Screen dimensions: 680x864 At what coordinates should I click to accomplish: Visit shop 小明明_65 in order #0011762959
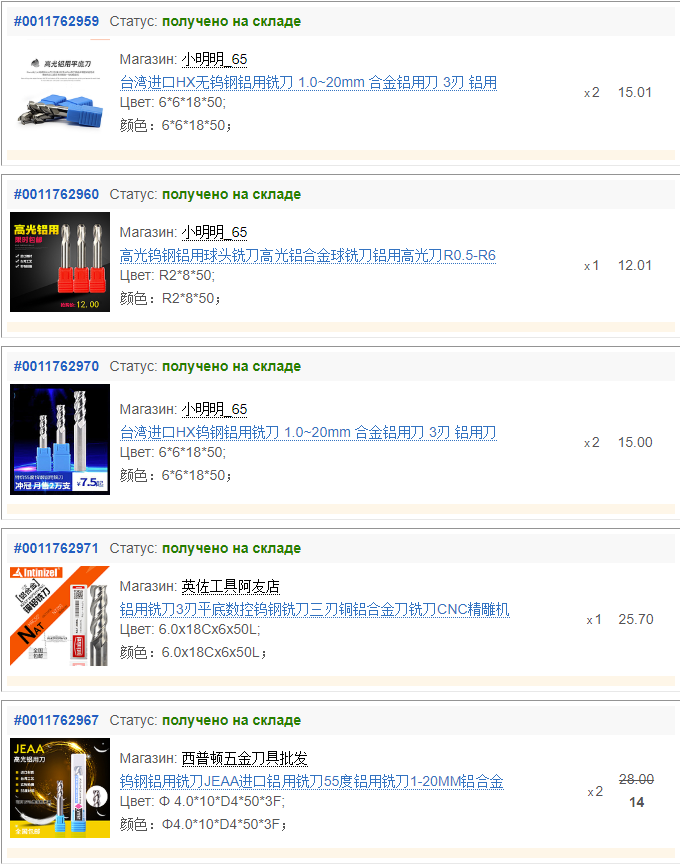tap(214, 60)
